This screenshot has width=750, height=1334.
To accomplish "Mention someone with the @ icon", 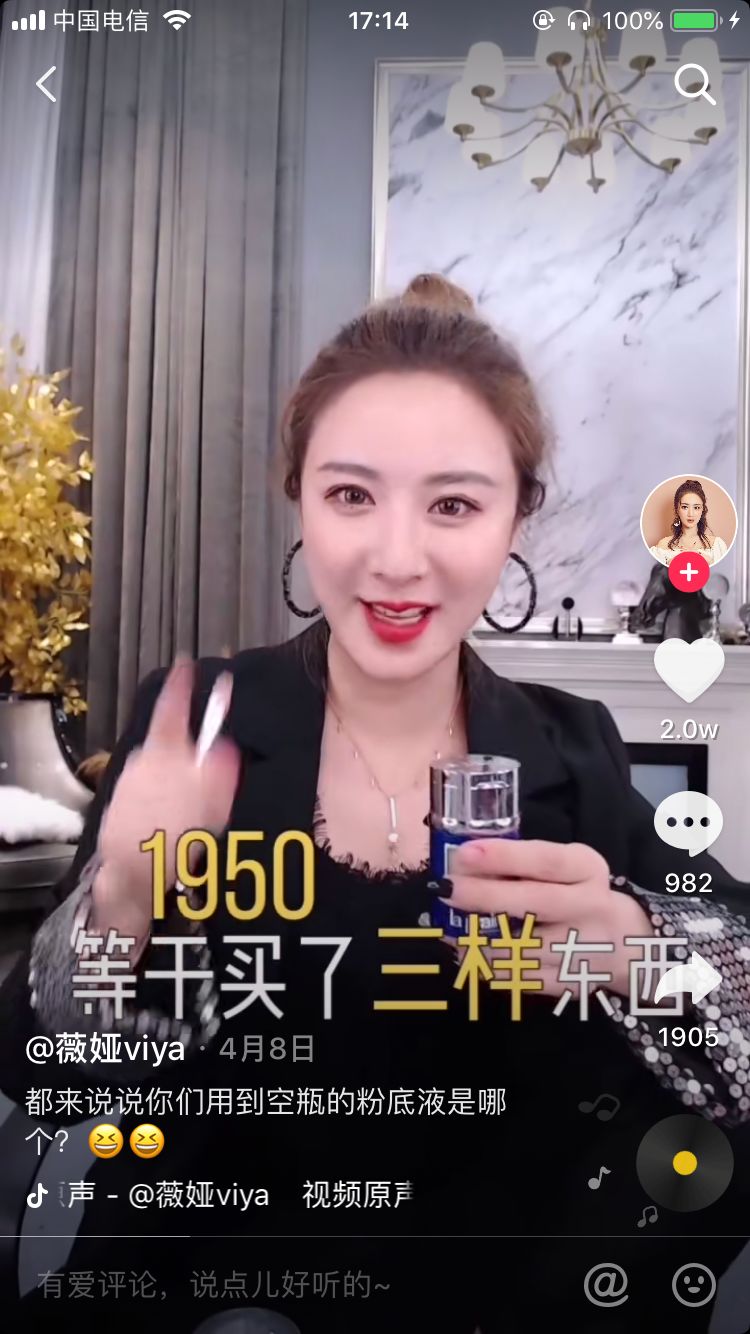I will 606,1285.
